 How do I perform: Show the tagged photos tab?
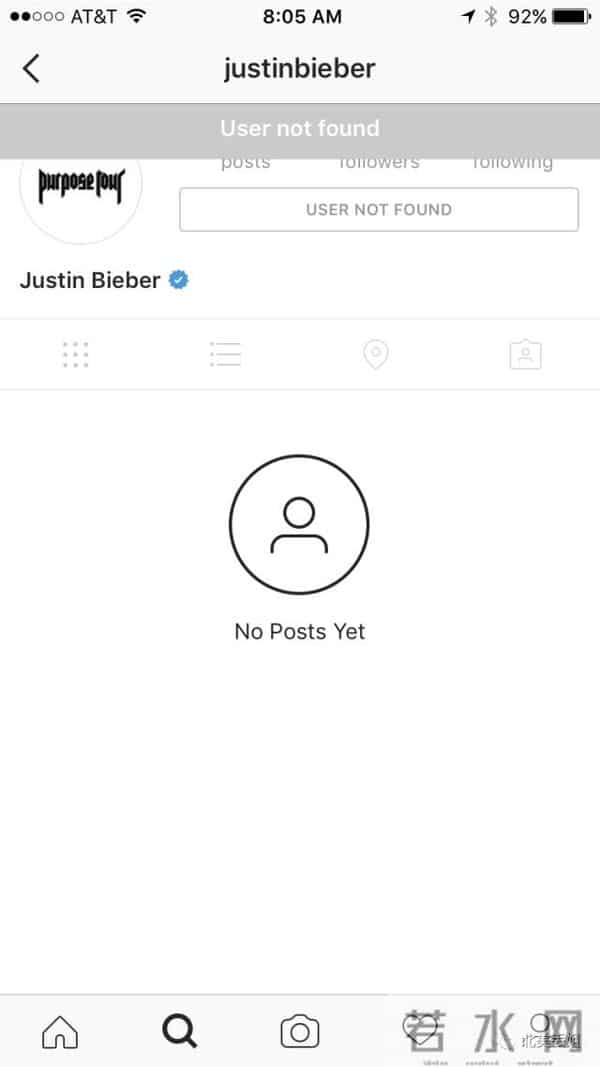tap(525, 354)
